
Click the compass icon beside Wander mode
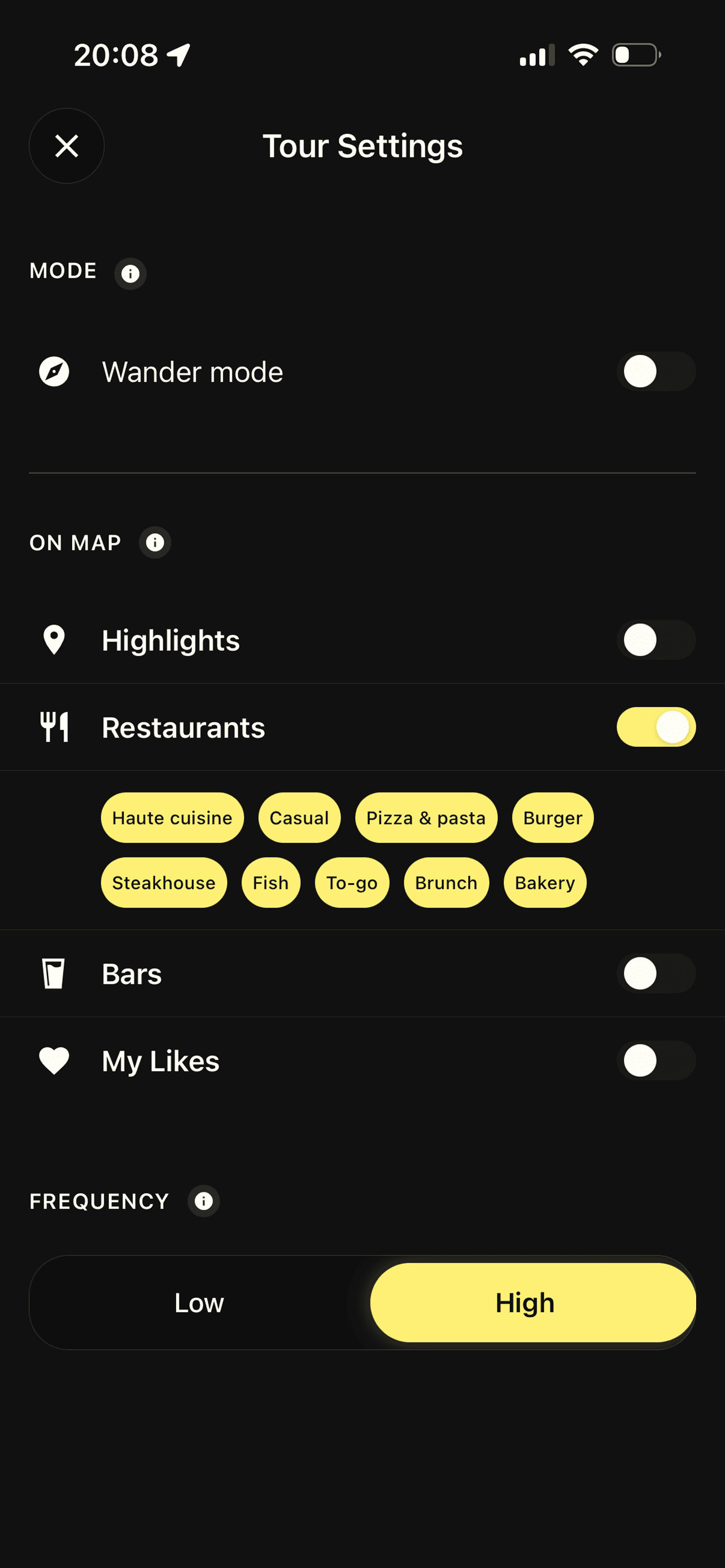54,371
